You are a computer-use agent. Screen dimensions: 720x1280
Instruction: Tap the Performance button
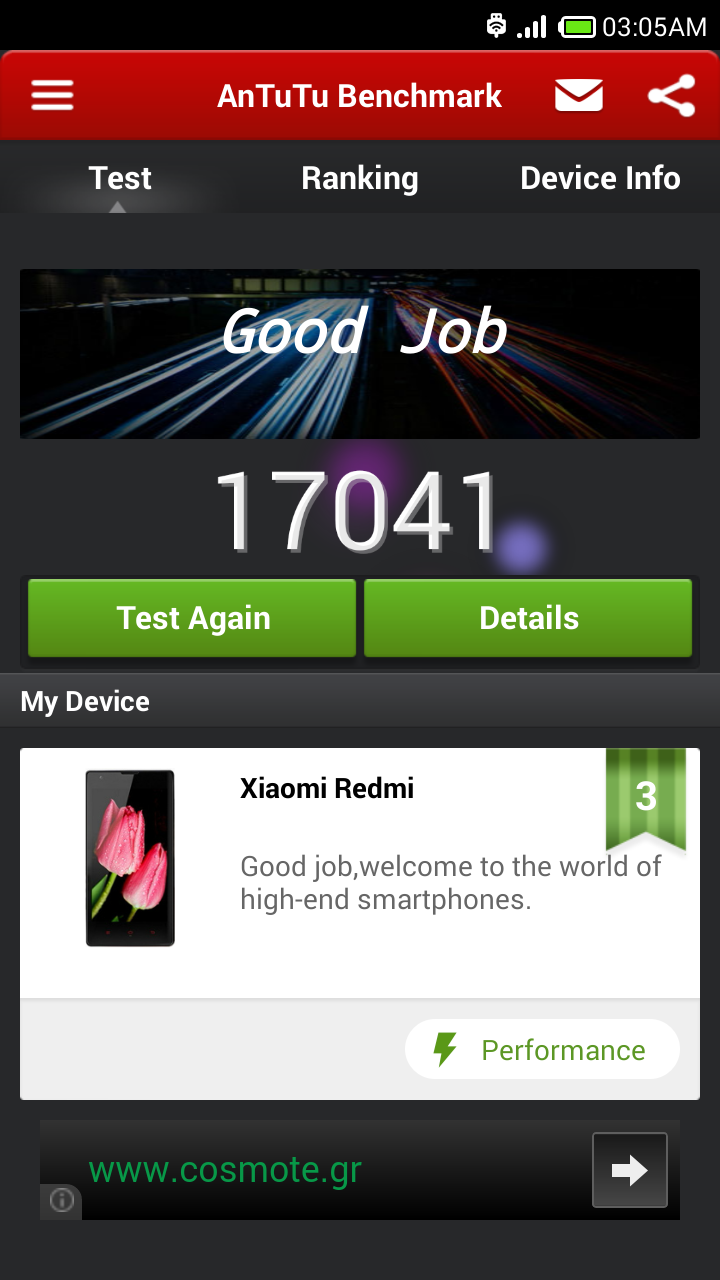(542, 1050)
